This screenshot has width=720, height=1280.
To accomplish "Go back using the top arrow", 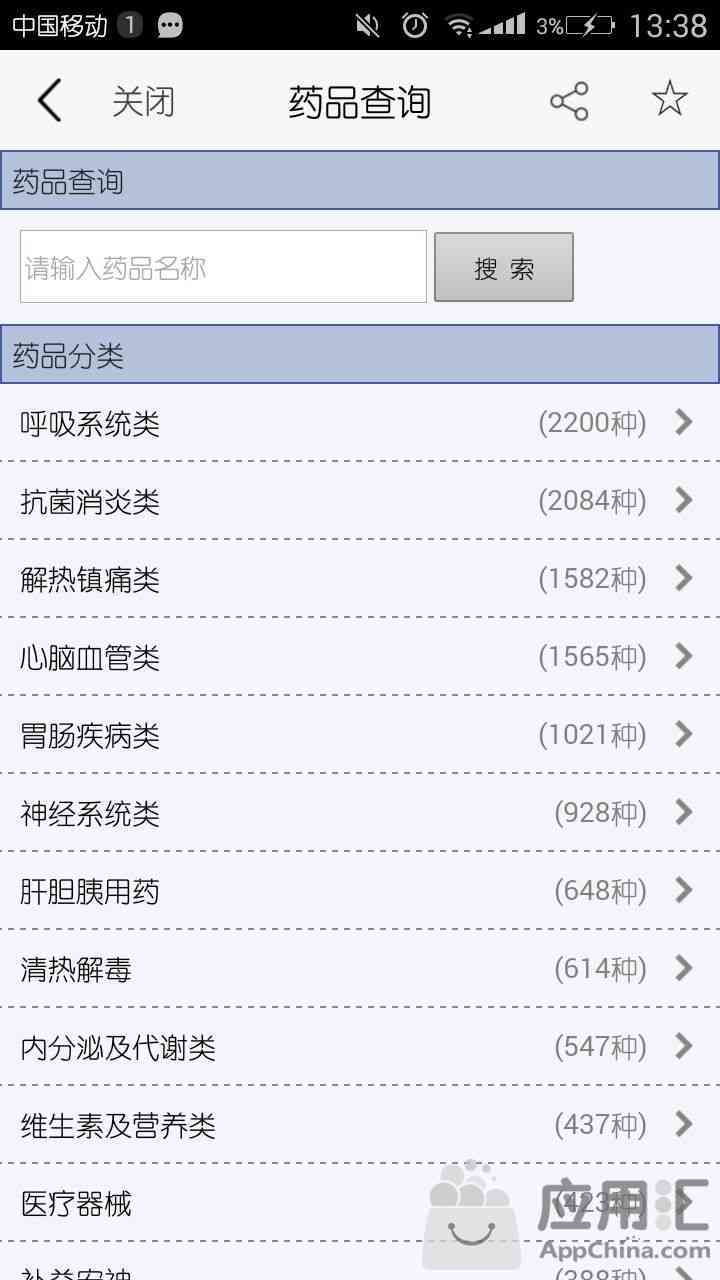I will click(49, 100).
